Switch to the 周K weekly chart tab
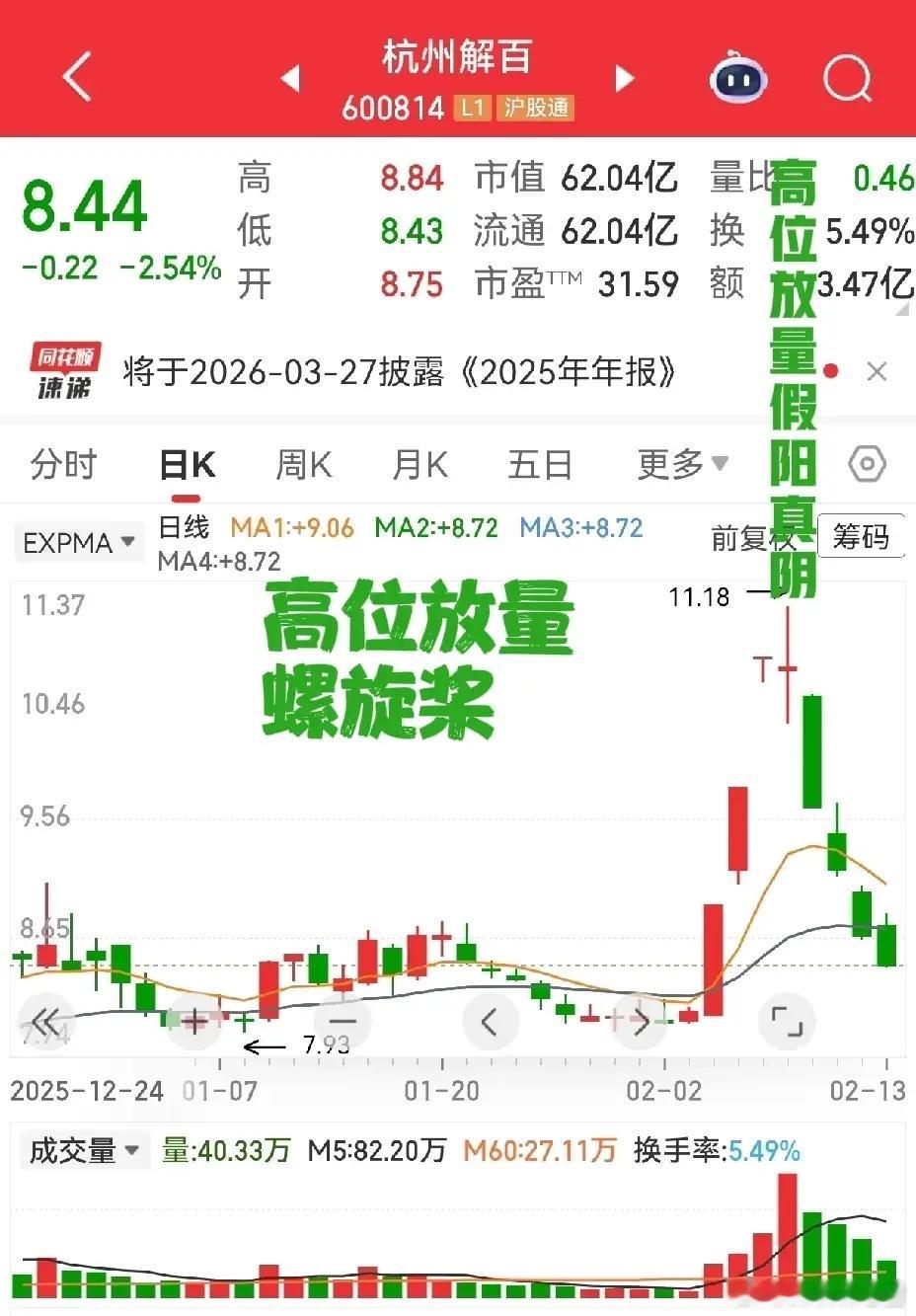The image size is (916, 1316). point(303,464)
